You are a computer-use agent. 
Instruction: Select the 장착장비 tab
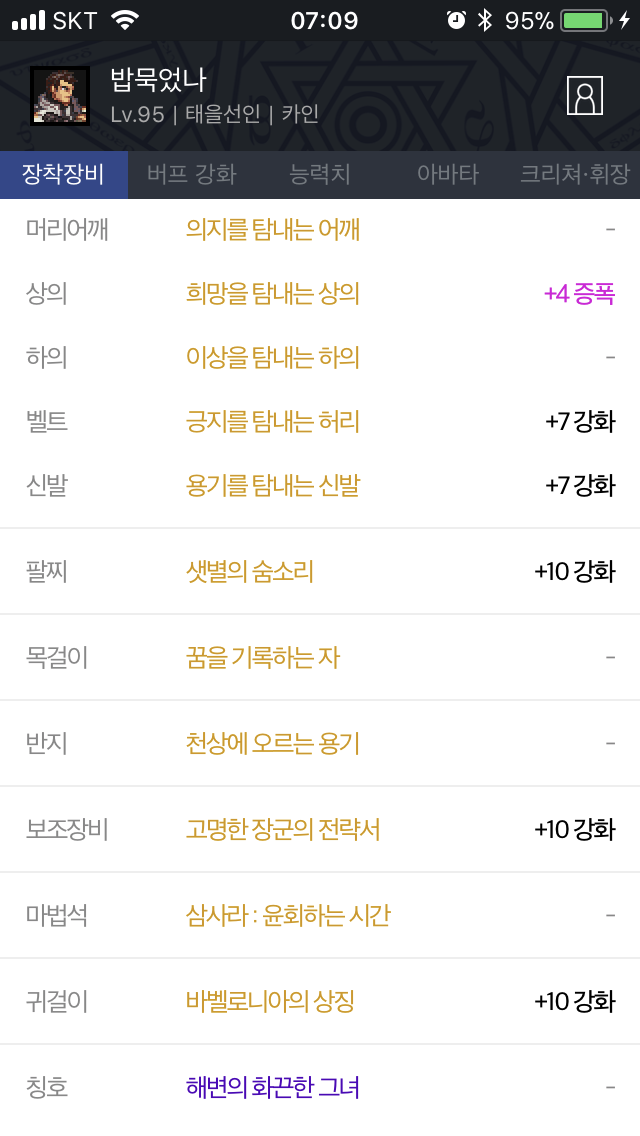click(64, 175)
